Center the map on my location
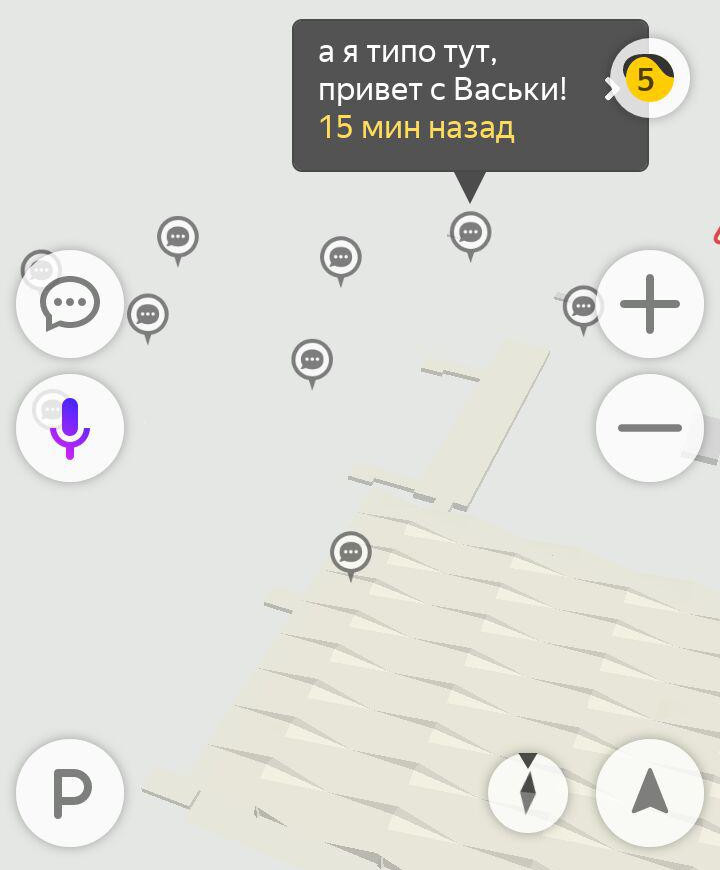The width and height of the screenshot is (720, 870). pyautogui.click(x=650, y=793)
